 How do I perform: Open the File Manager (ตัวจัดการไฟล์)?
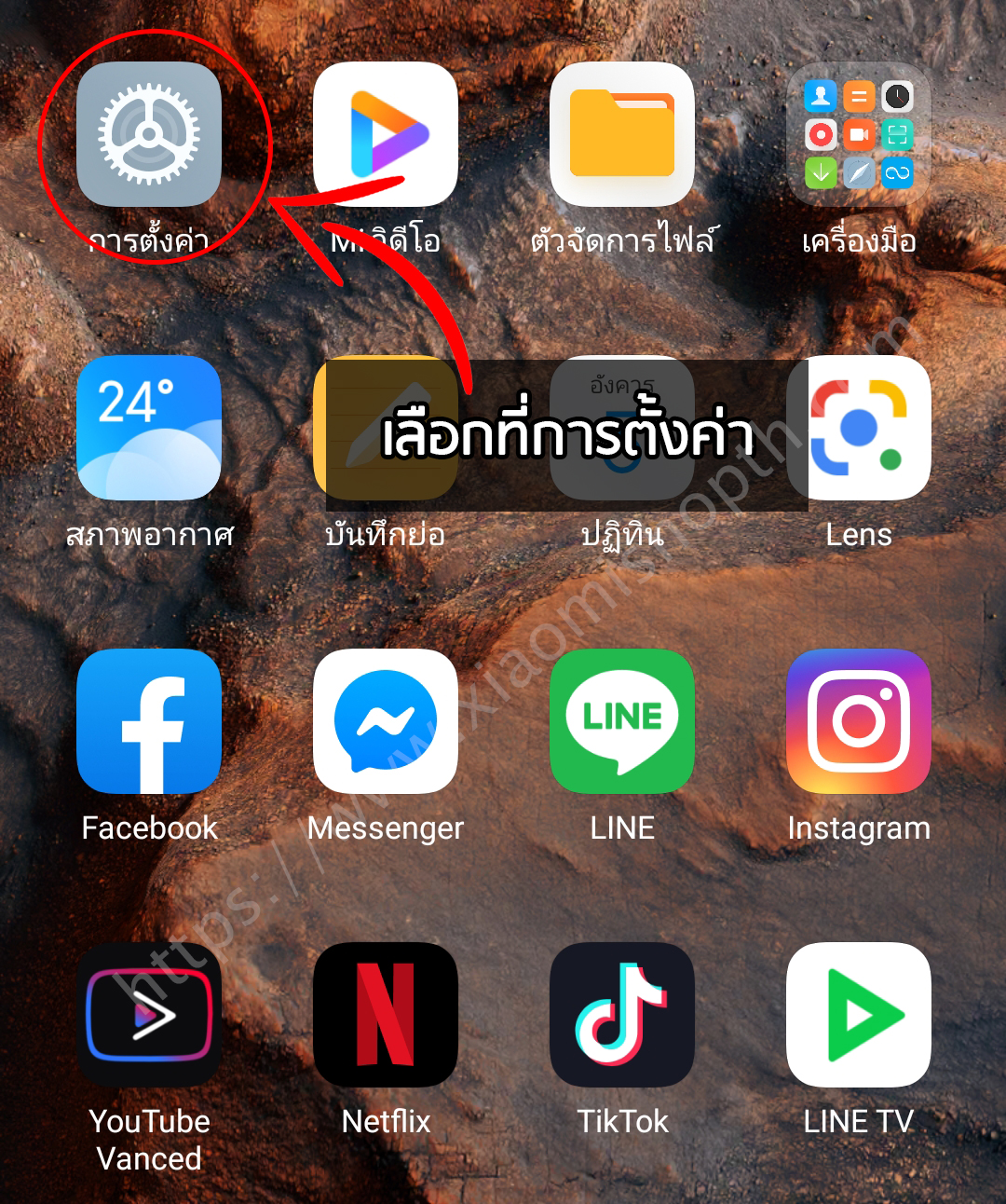click(622, 134)
